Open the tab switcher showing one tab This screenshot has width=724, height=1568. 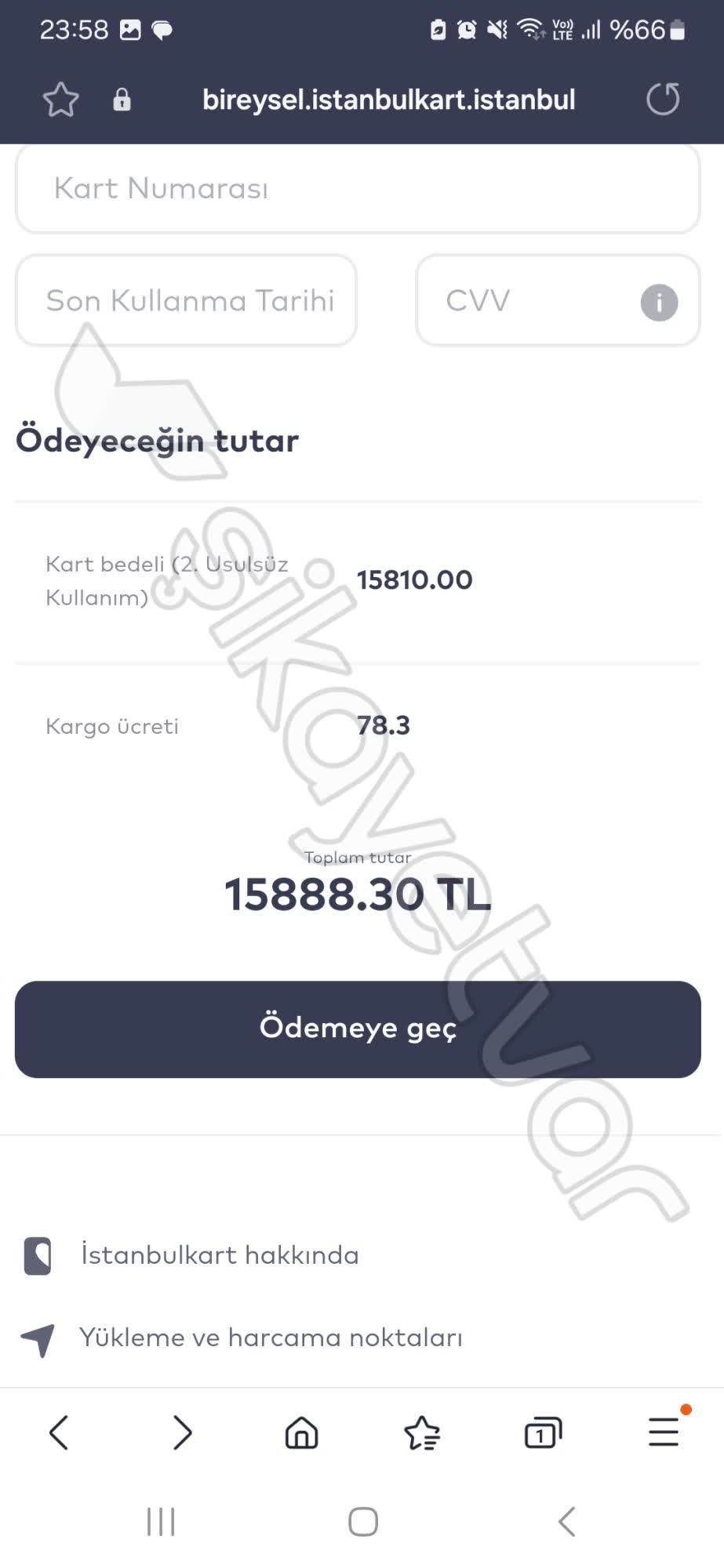click(541, 1432)
